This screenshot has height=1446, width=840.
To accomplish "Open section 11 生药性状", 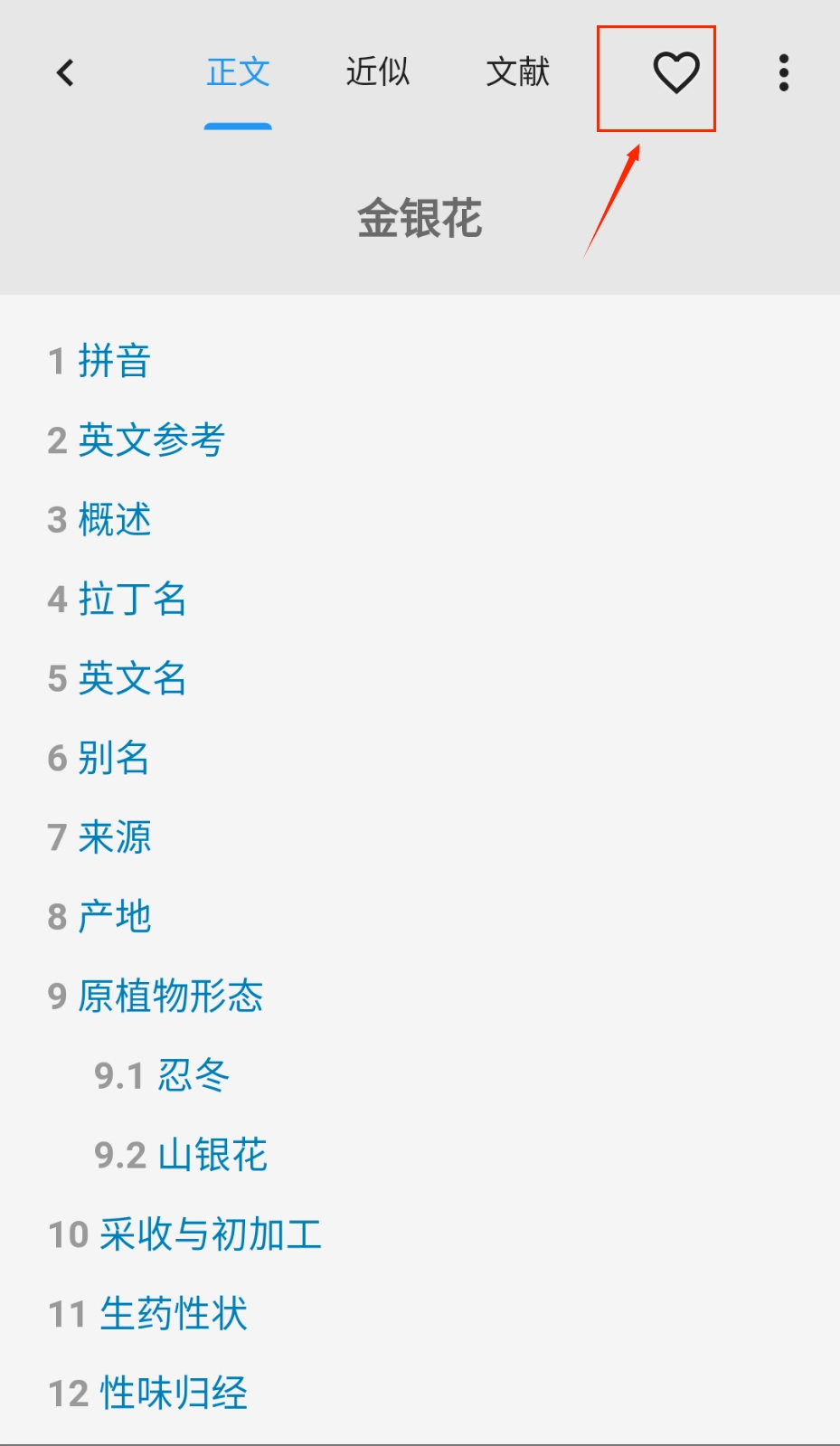I will coord(172,1314).
